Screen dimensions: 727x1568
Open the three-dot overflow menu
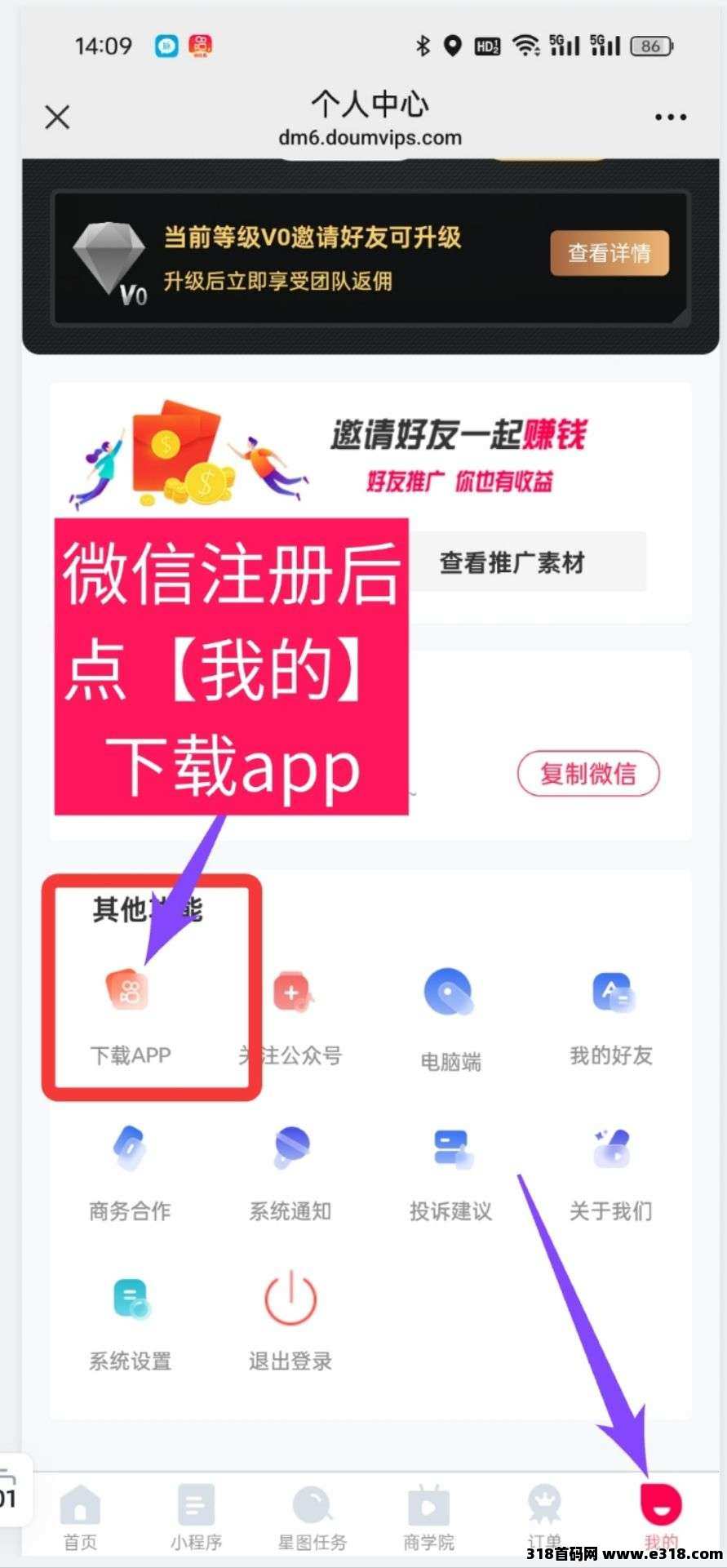[x=670, y=118]
